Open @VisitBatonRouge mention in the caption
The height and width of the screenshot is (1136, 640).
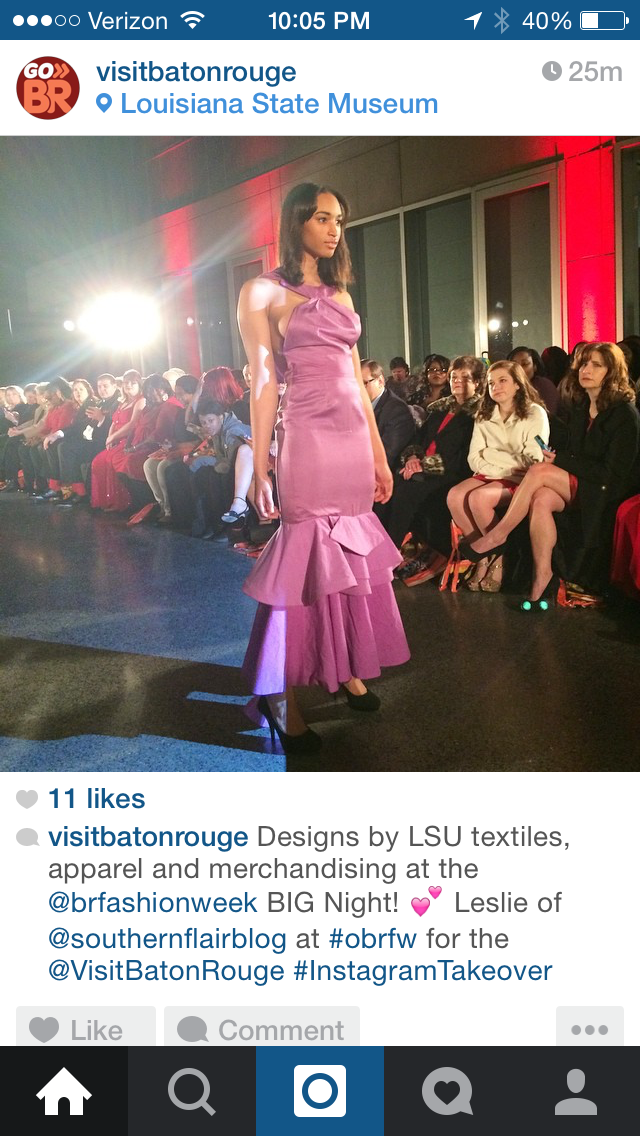[x=165, y=971]
